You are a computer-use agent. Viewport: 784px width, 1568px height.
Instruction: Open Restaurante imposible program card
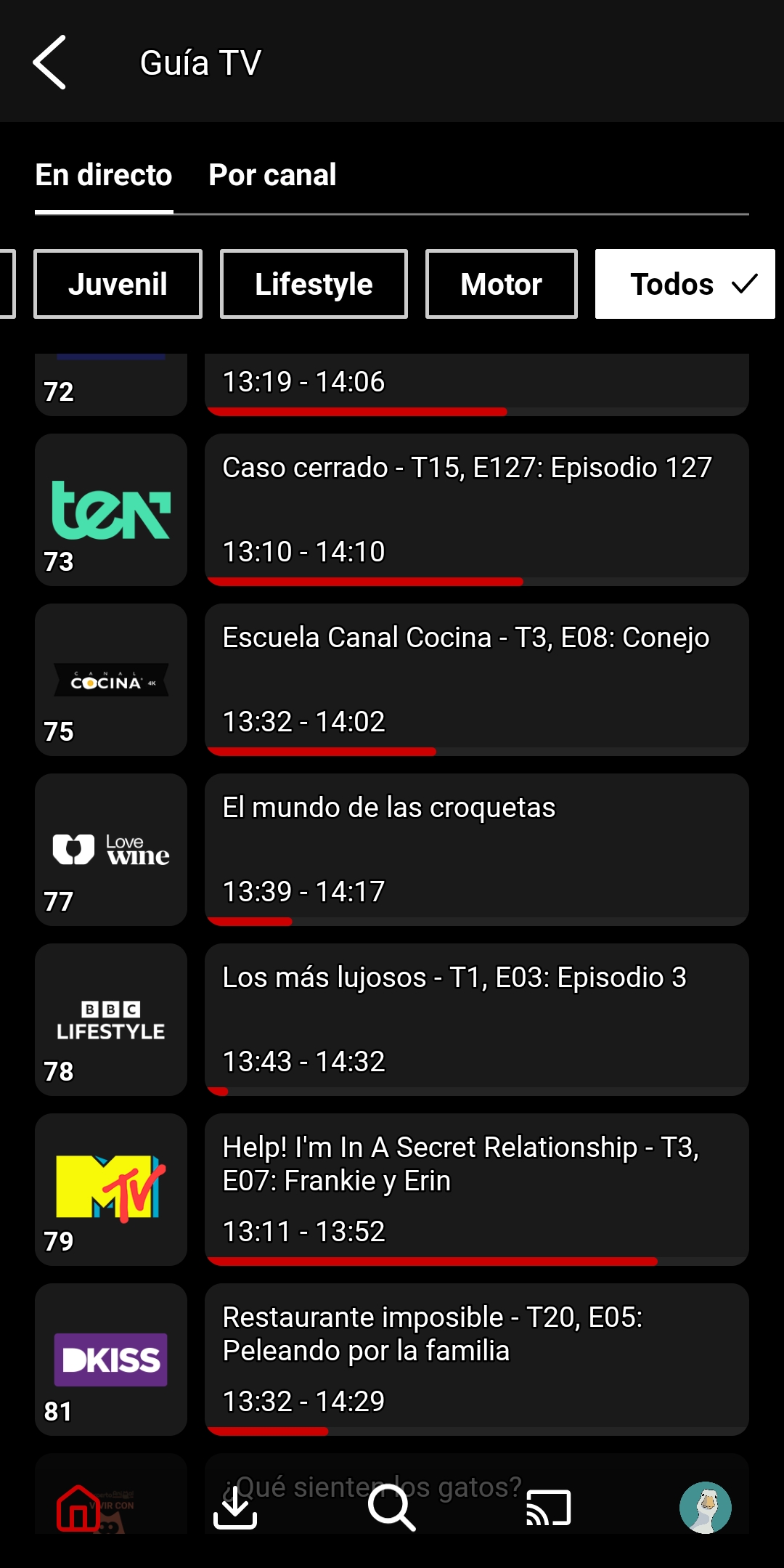click(476, 1359)
